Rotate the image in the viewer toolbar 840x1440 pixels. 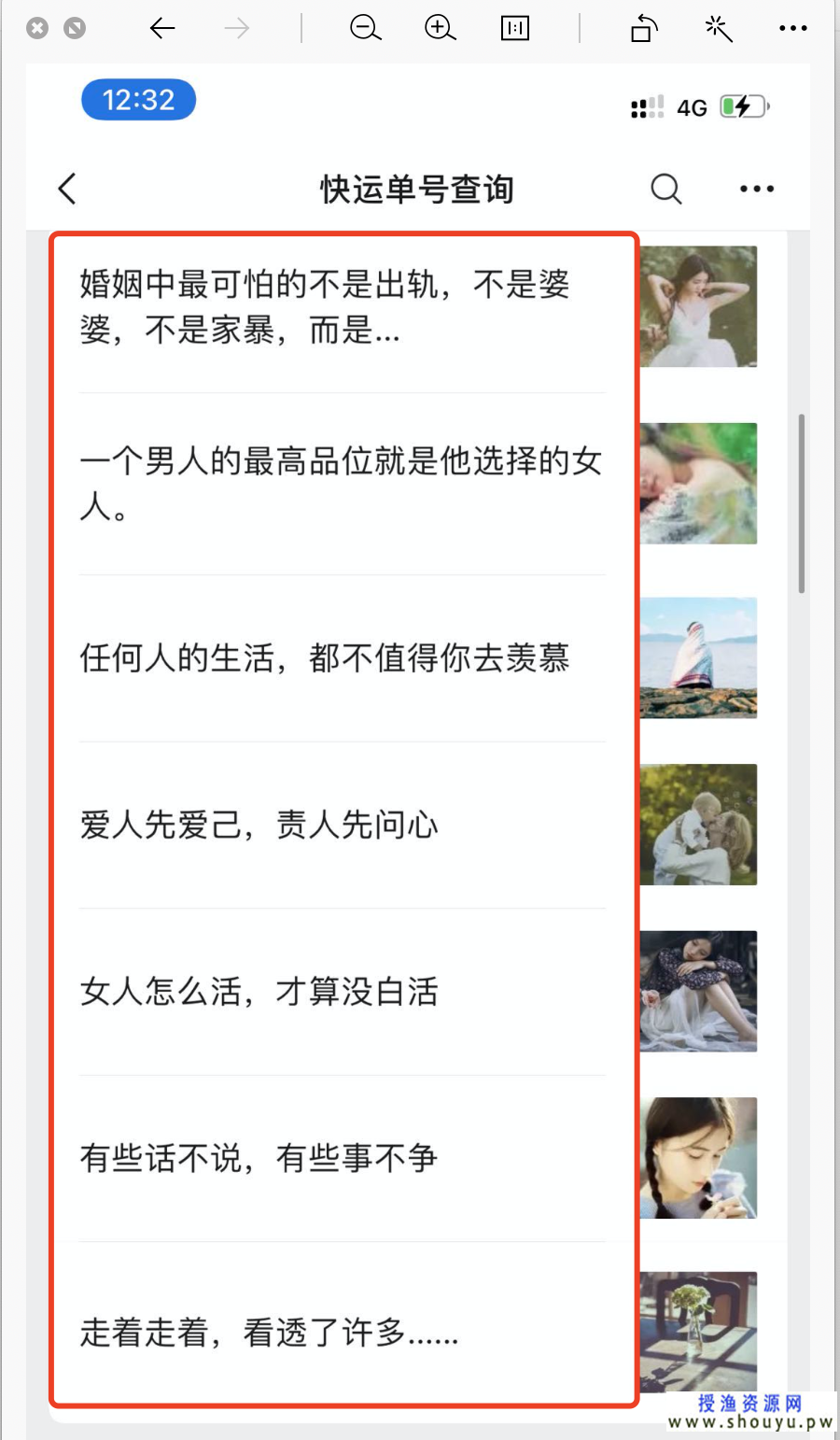[x=644, y=29]
